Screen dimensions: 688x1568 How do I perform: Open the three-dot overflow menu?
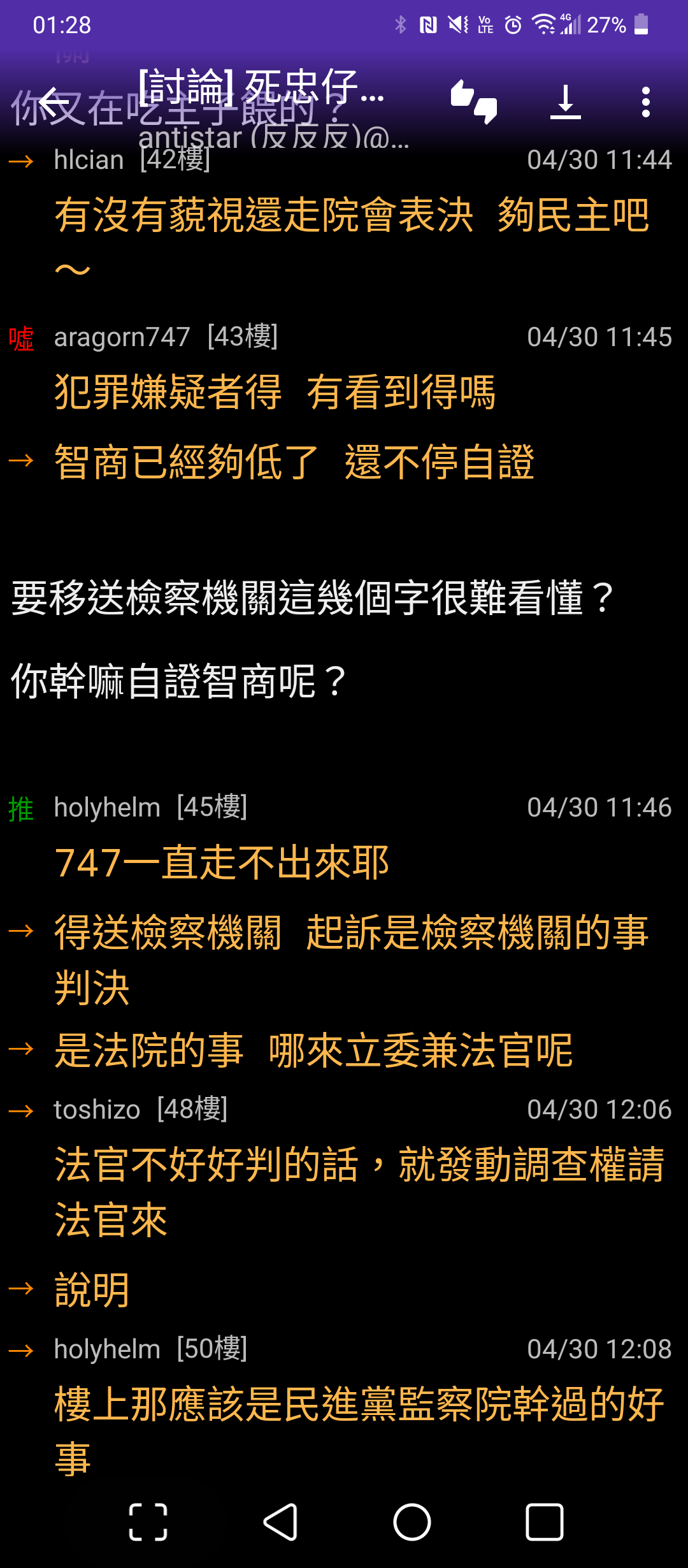(x=645, y=102)
